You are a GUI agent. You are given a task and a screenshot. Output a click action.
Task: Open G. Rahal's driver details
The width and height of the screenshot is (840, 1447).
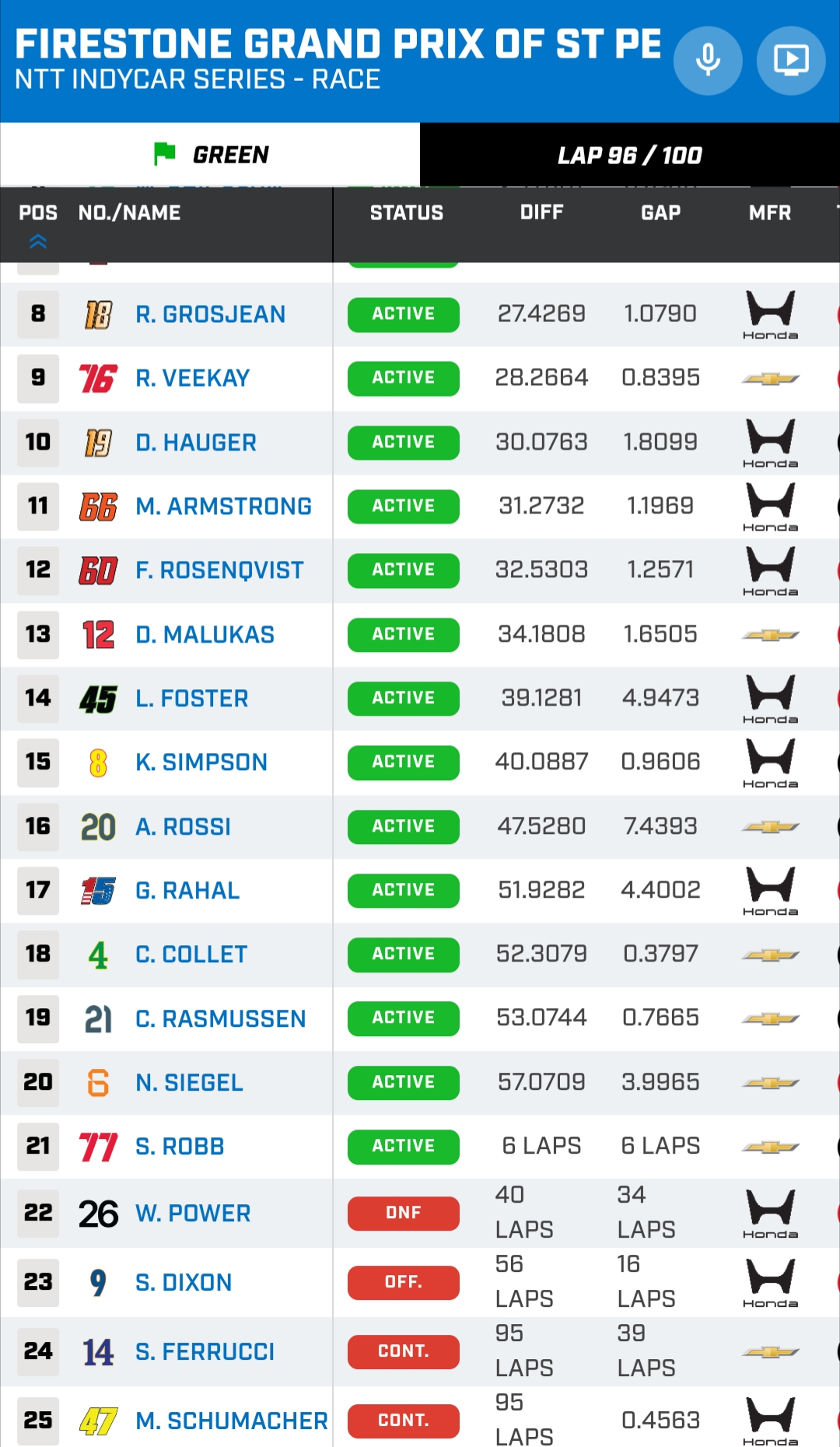click(187, 891)
